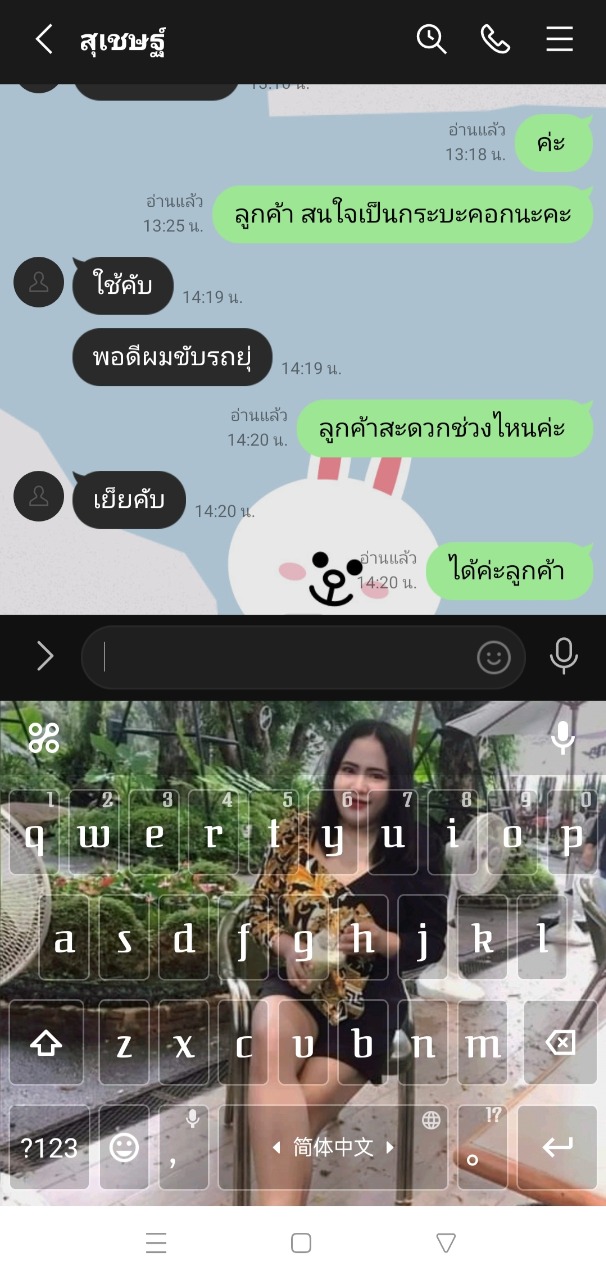Go to the system home screen
The width and height of the screenshot is (606, 1280).
(301, 1243)
